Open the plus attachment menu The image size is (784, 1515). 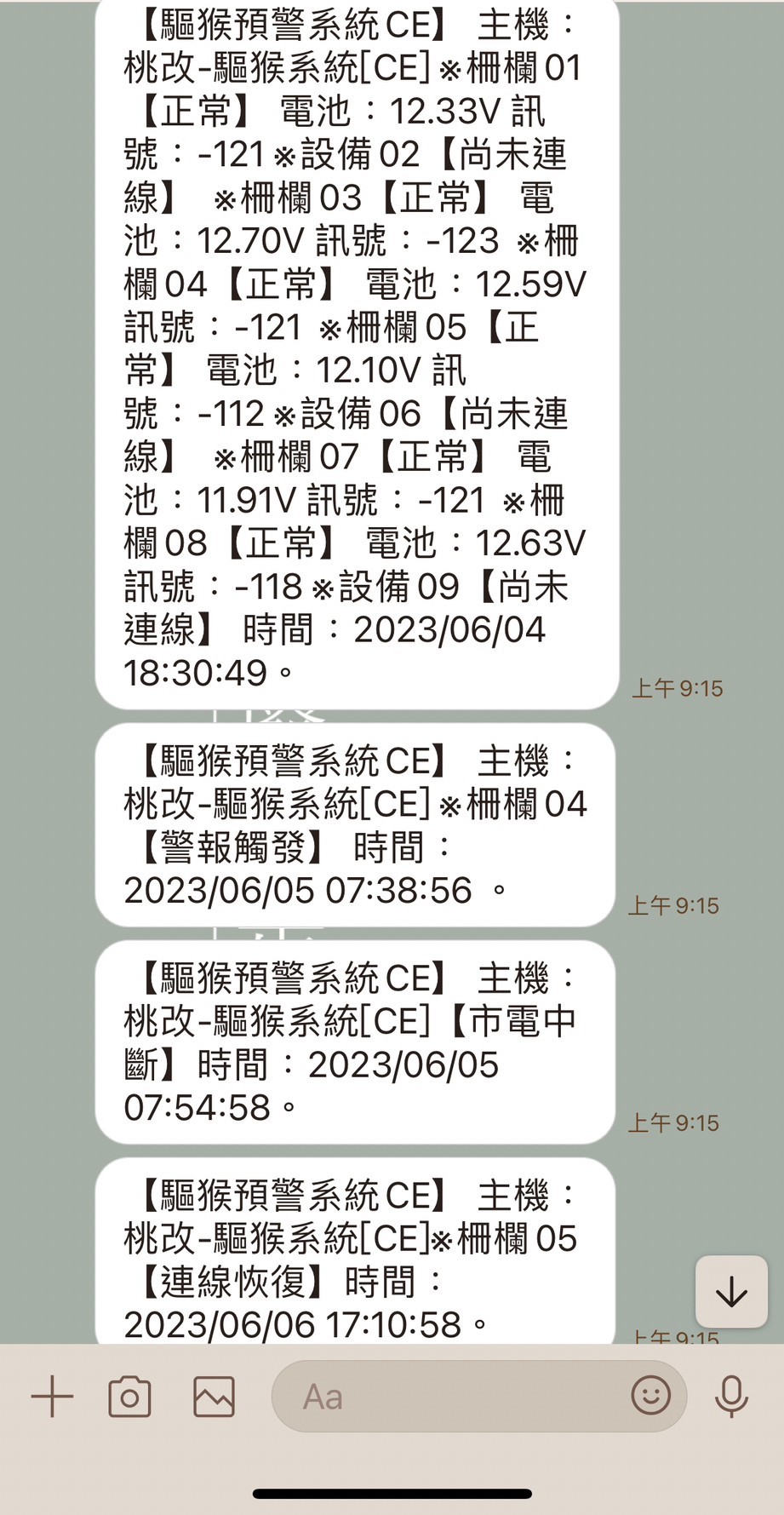tap(52, 1397)
